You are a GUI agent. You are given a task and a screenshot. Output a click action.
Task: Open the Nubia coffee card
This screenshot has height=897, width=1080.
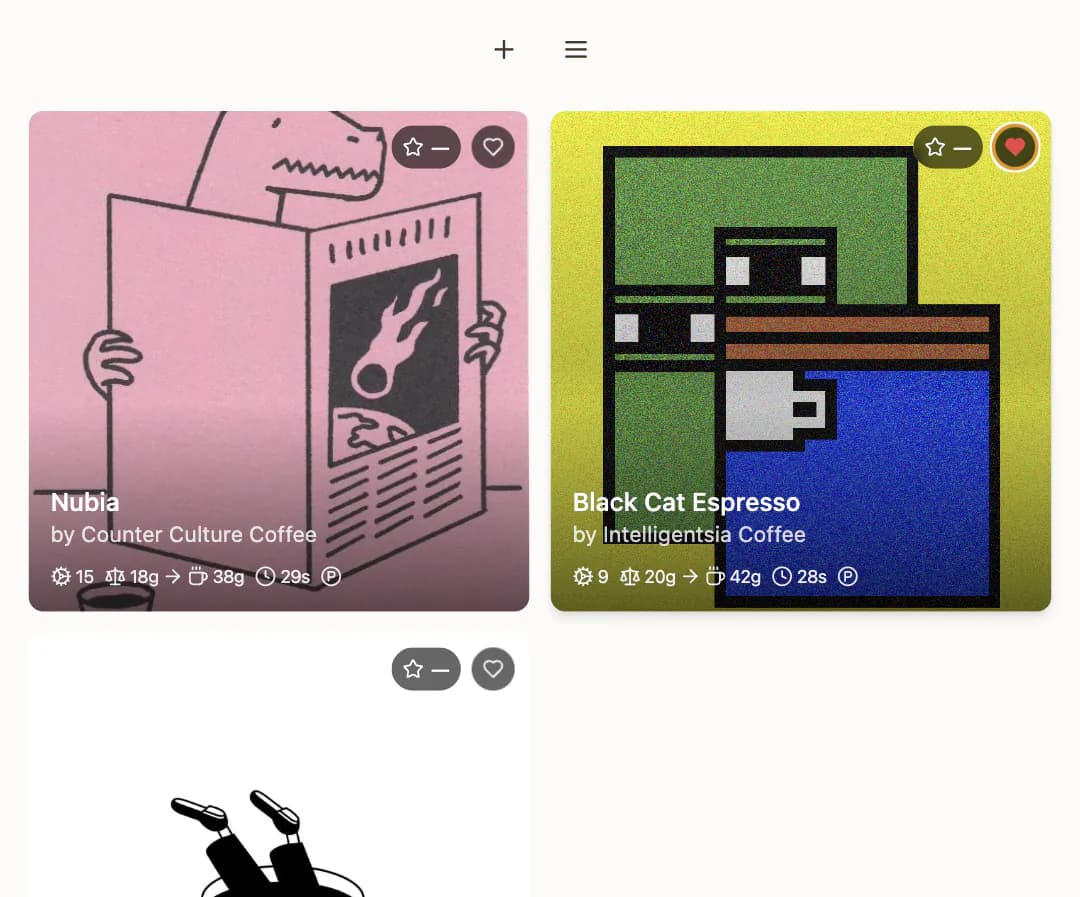click(278, 360)
